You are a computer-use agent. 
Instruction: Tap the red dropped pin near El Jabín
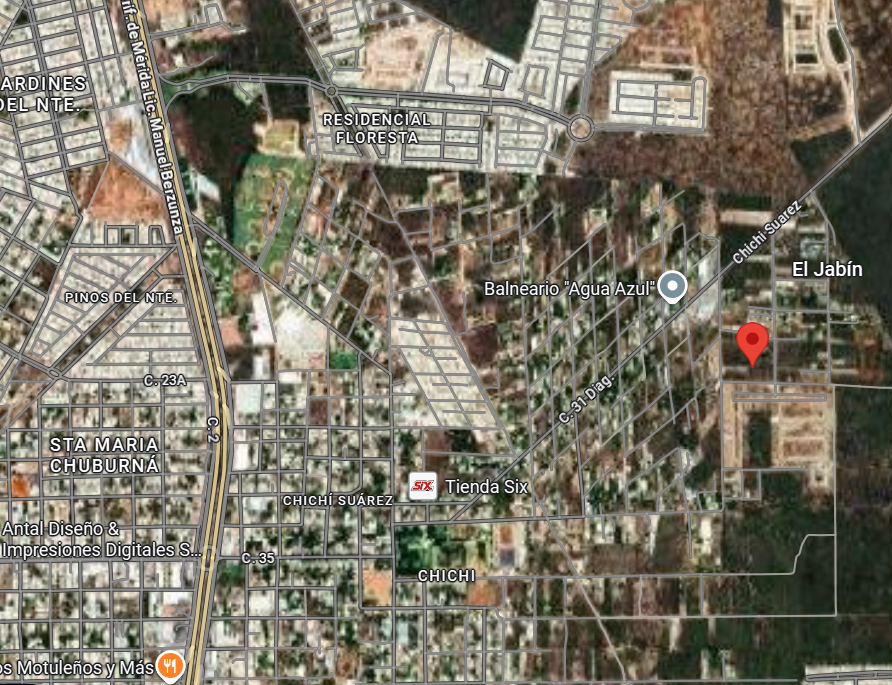[x=753, y=342]
